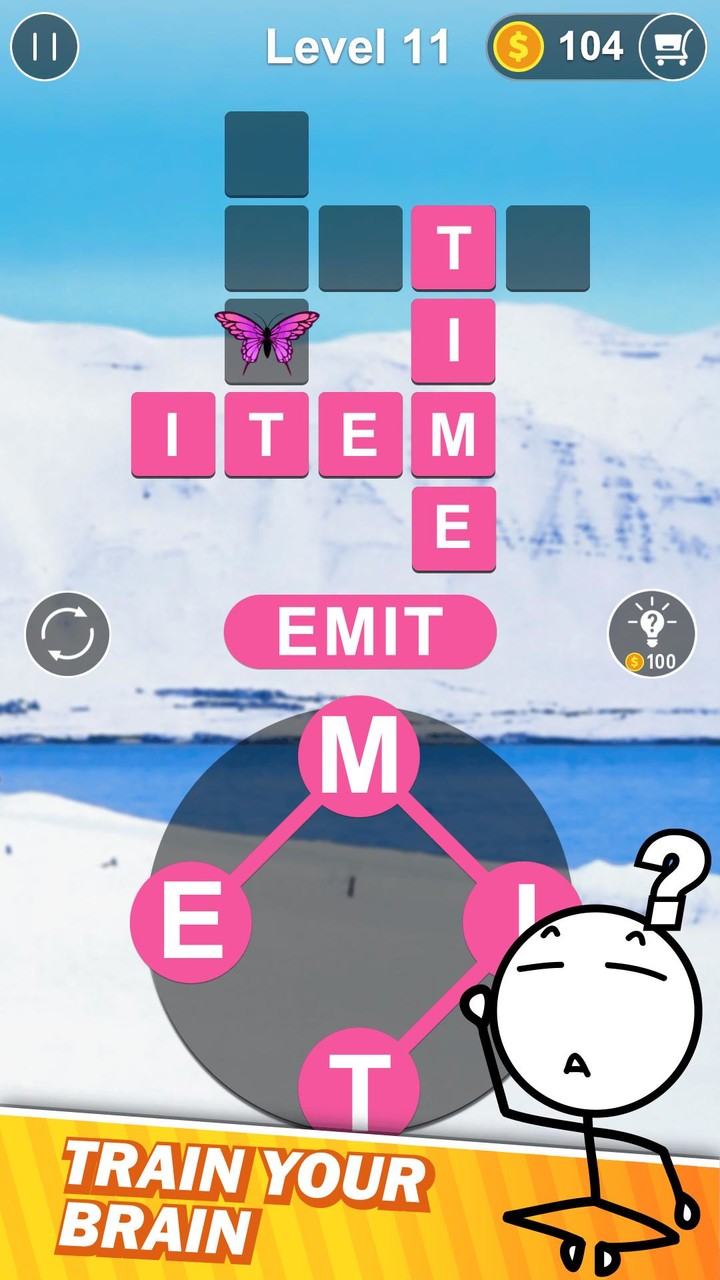The height and width of the screenshot is (1280, 720).
Task: Tap the gold coin dollar icon
Action: pyautogui.click(x=523, y=44)
